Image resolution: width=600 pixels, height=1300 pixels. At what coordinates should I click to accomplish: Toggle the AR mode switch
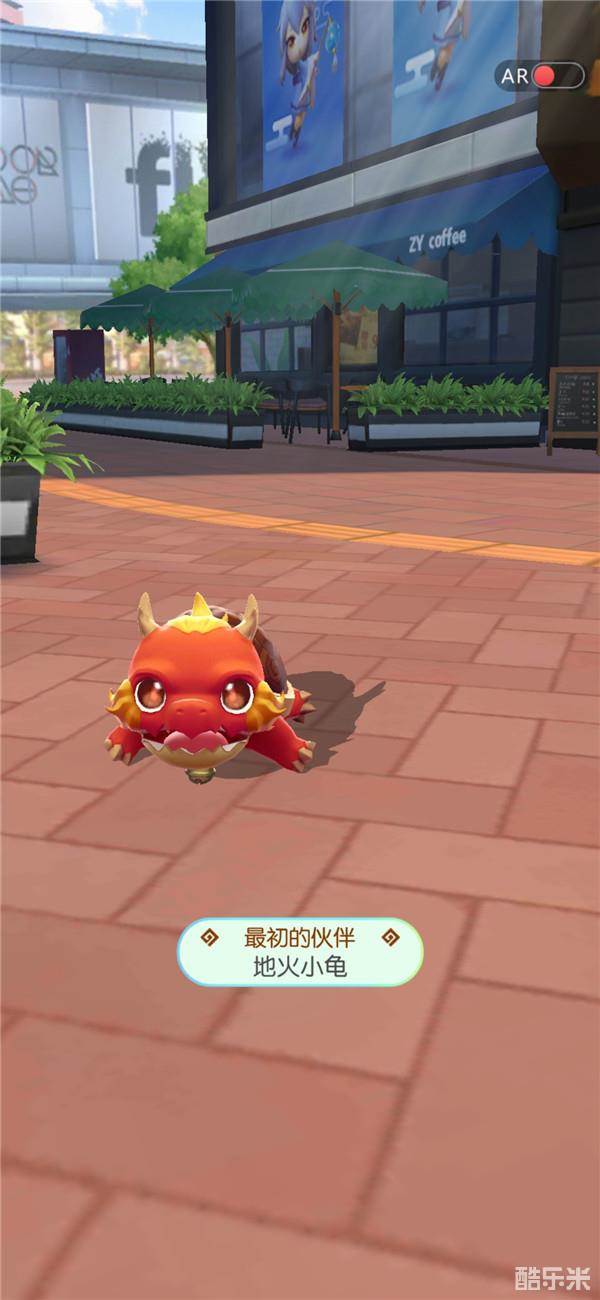point(555,76)
